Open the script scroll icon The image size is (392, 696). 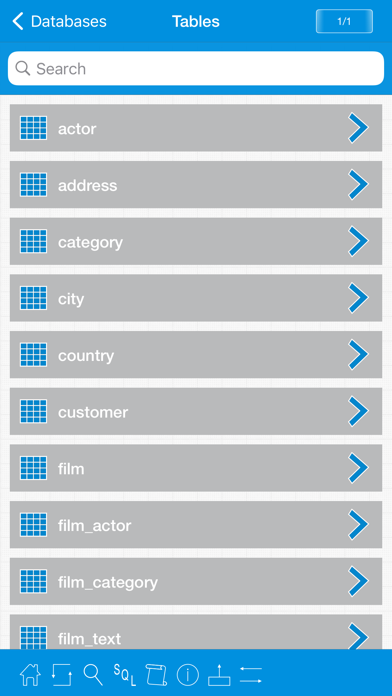[156, 675]
